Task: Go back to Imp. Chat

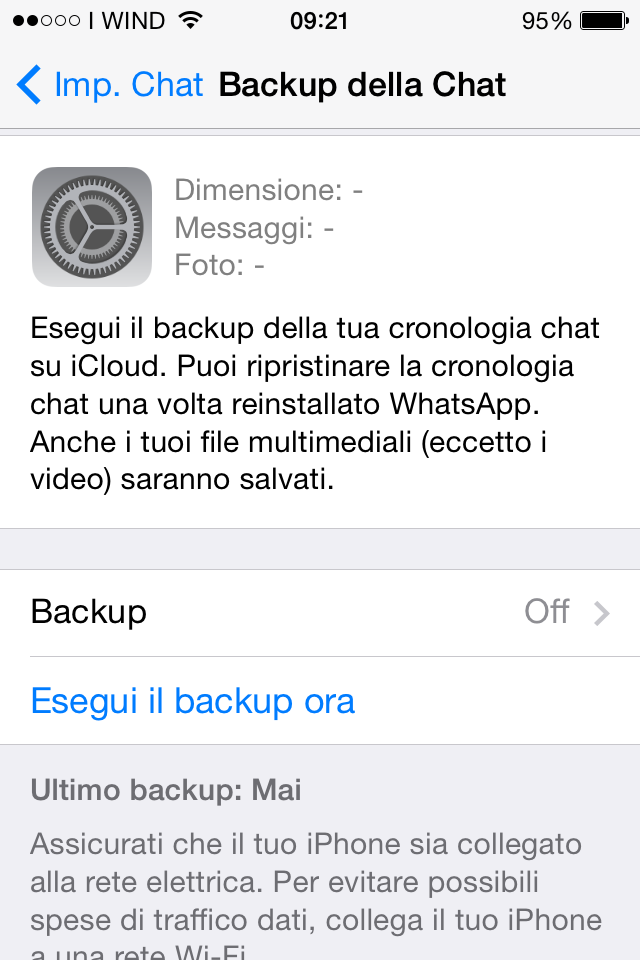Action: (x=110, y=85)
